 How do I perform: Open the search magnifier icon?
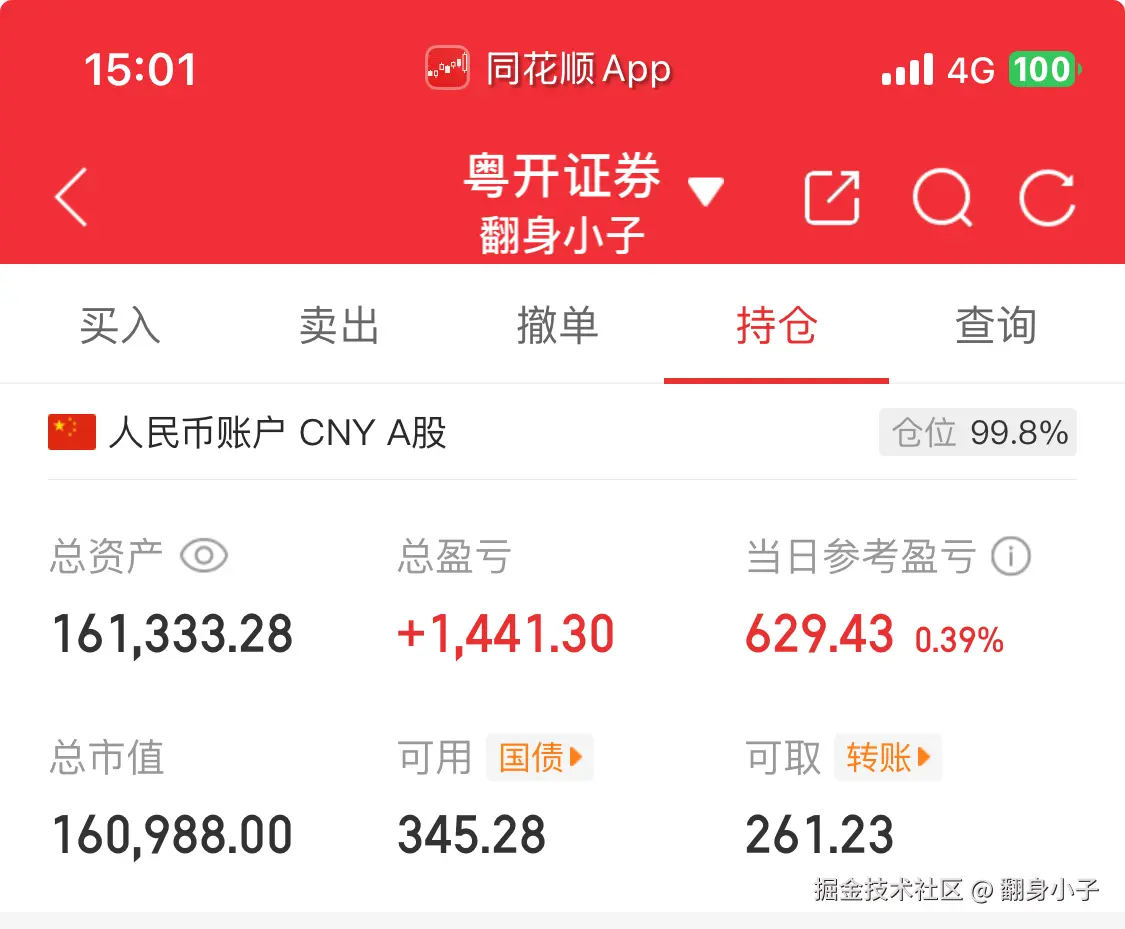[x=942, y=197]
